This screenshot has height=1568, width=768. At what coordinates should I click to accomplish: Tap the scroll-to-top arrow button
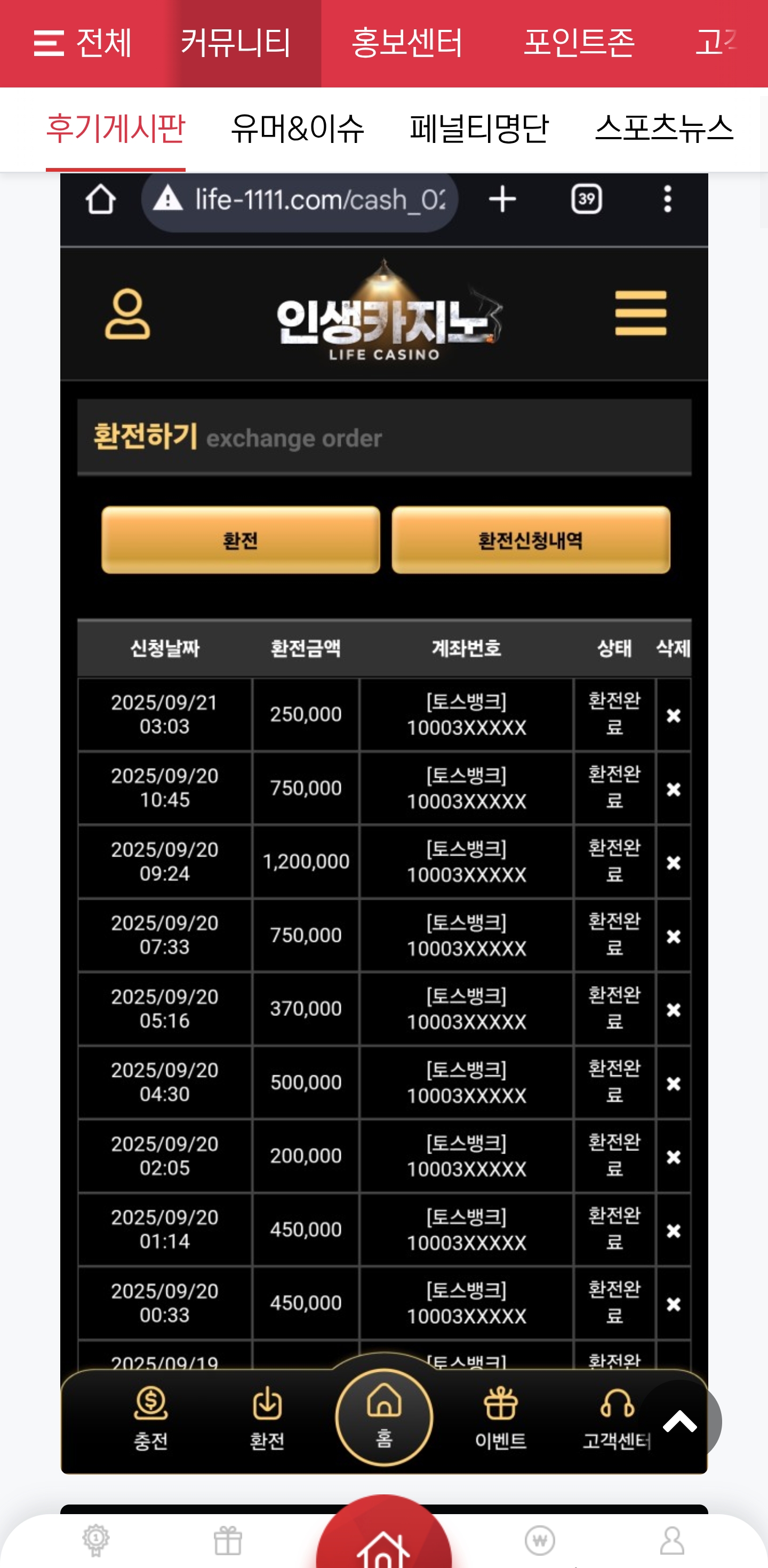pyautogui.click(x=679, y=1422)
